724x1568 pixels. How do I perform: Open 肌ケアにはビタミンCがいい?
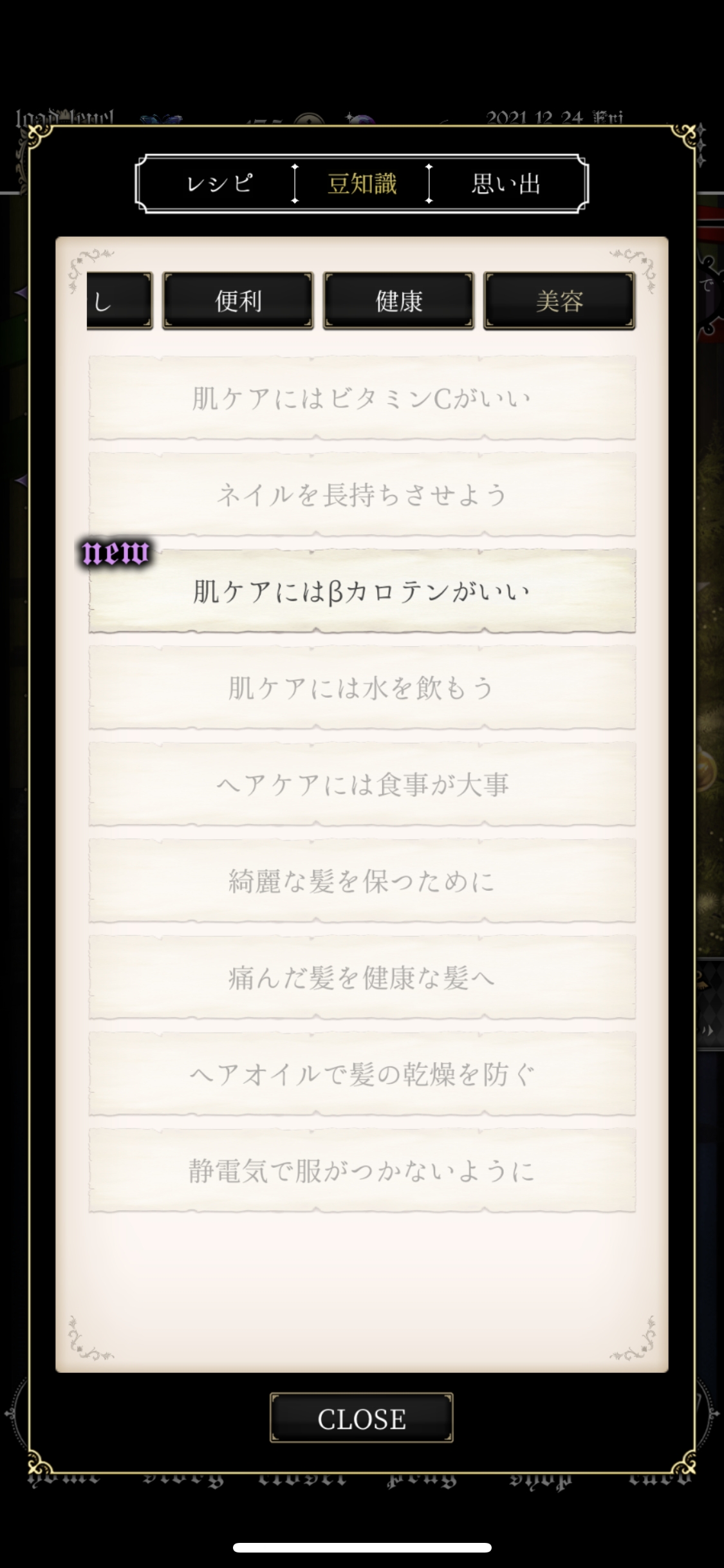pos(362,398)
